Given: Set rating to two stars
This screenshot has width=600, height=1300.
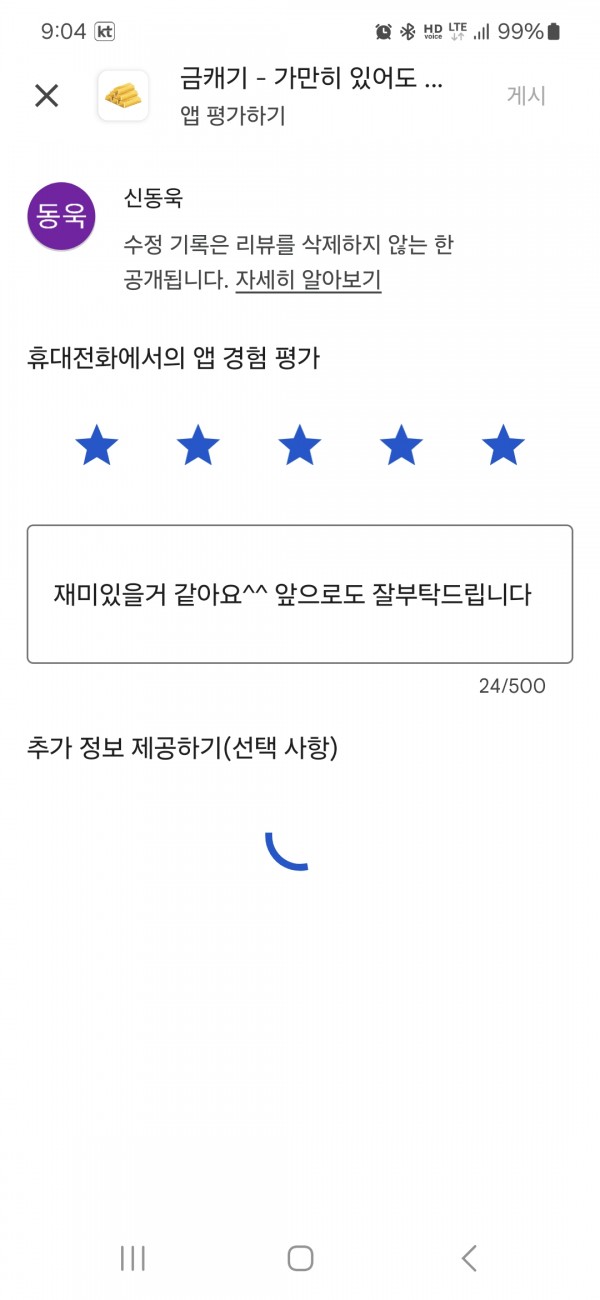Looking at the screenshot, I should [x=198, y=445].
